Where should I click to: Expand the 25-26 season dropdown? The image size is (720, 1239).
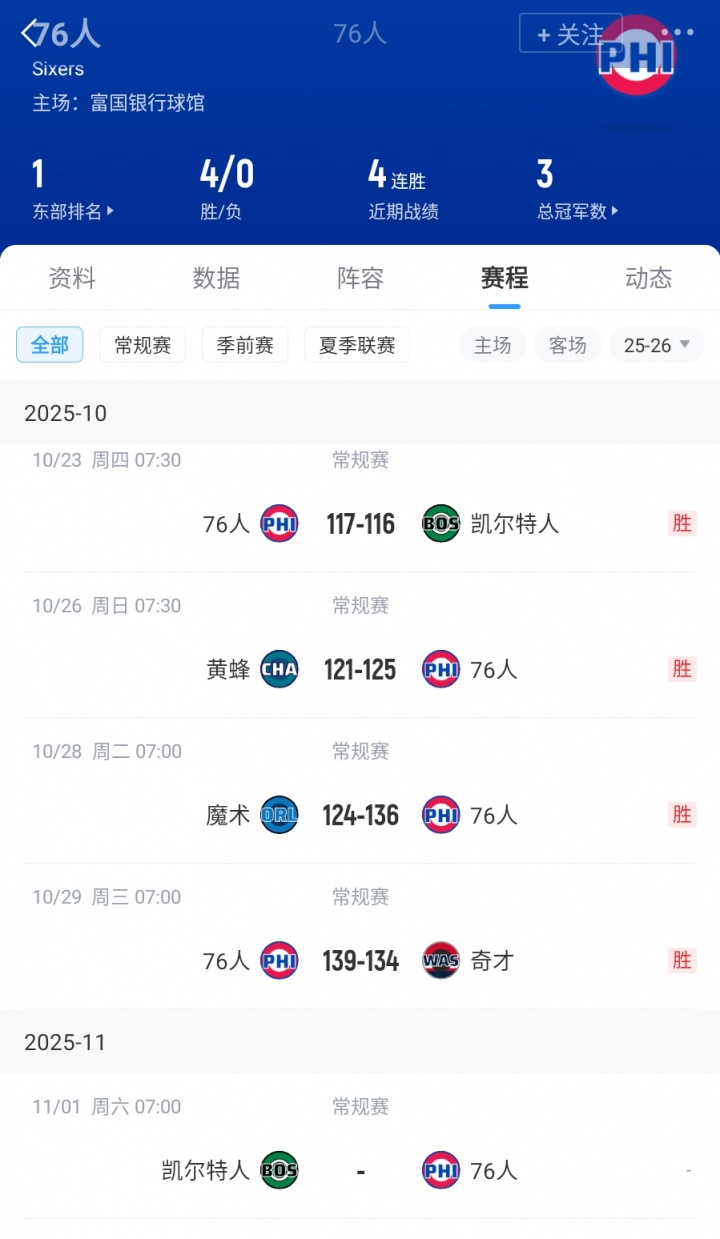tap(657, 345)
